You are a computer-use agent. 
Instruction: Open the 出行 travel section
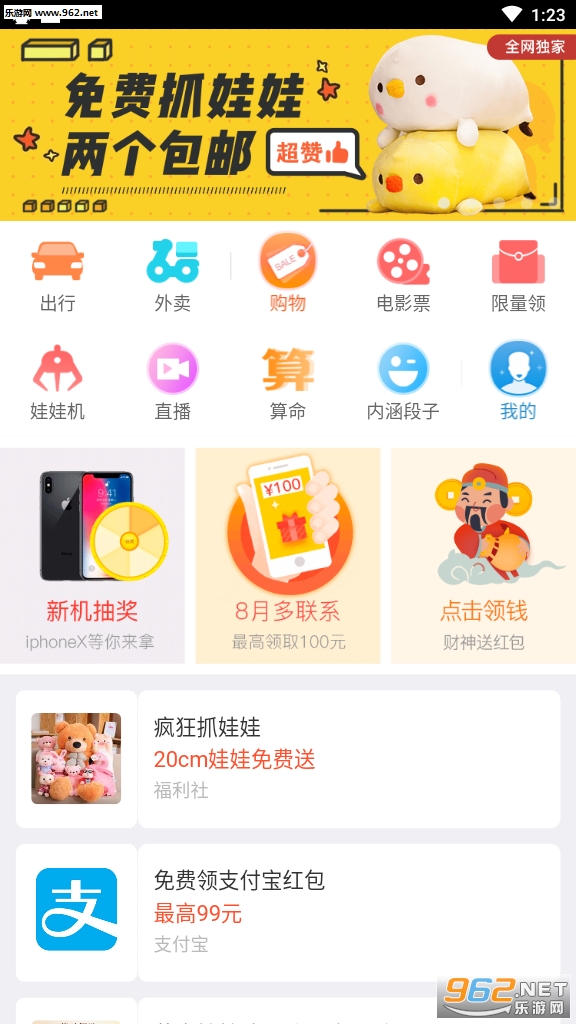(x=57, y=274)
